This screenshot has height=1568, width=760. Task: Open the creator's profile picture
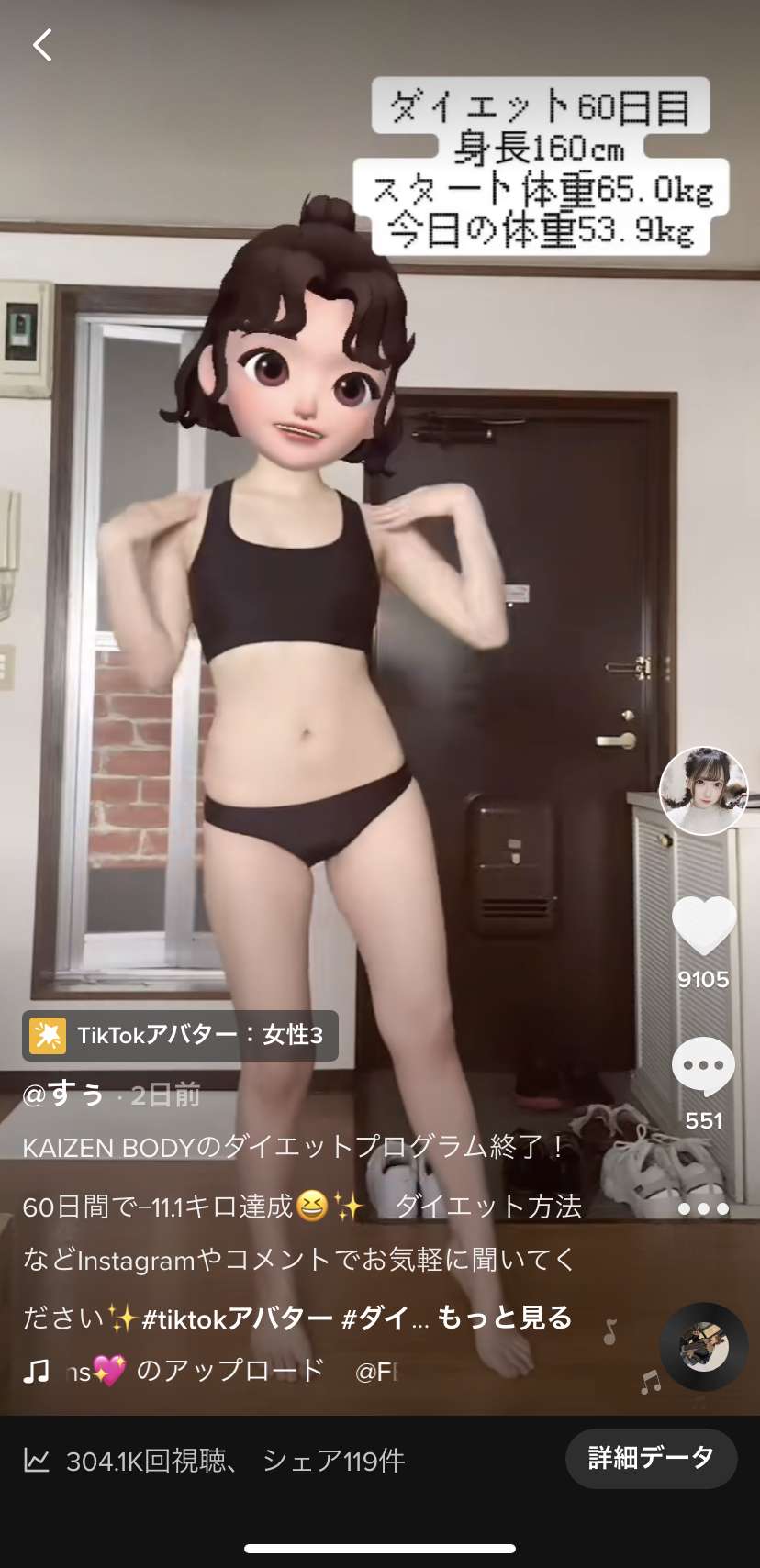coord(703,790)
